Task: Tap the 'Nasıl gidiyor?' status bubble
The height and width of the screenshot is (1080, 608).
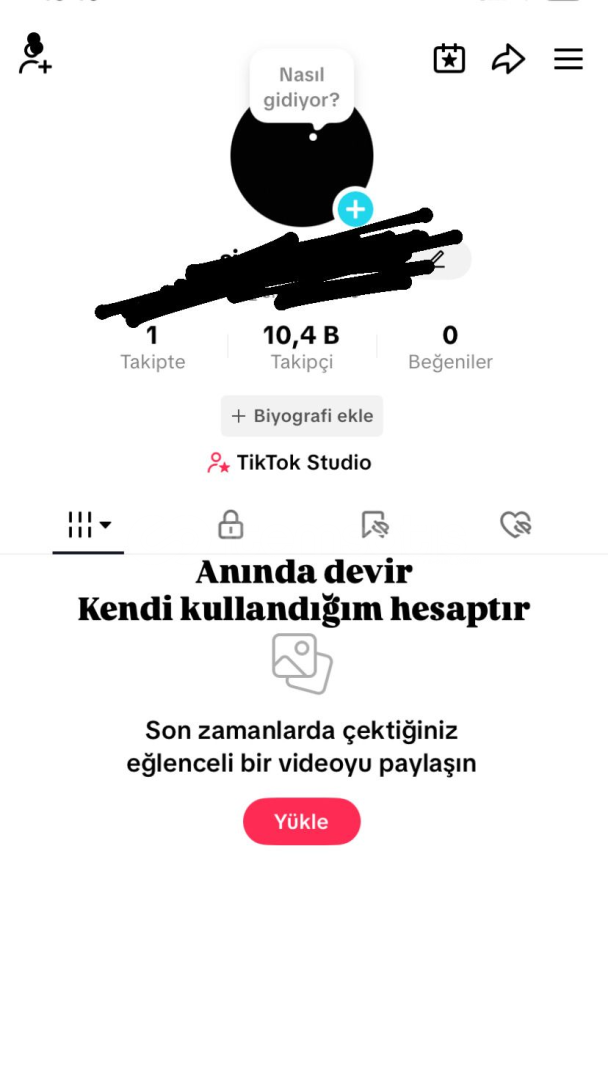Action: tap(302, 87)
